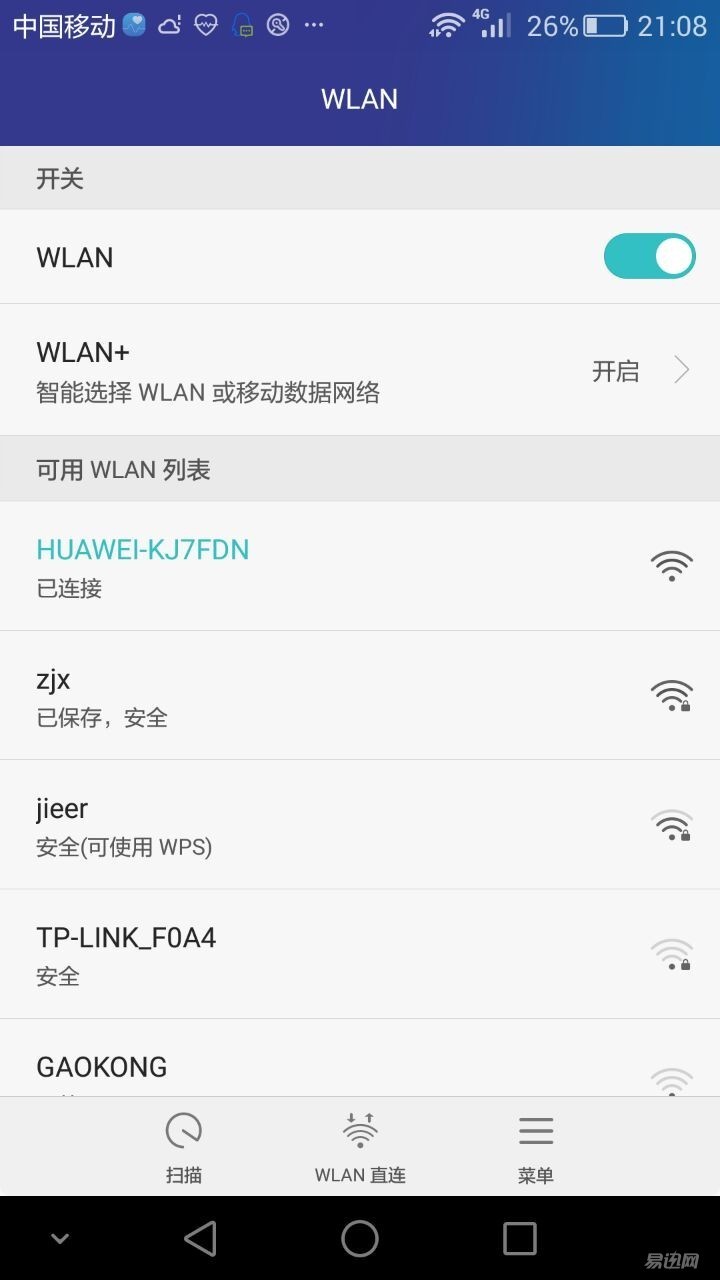Tap the Wi-Fi status icon in status bar

pyautogui.click(x=447, y=25)
